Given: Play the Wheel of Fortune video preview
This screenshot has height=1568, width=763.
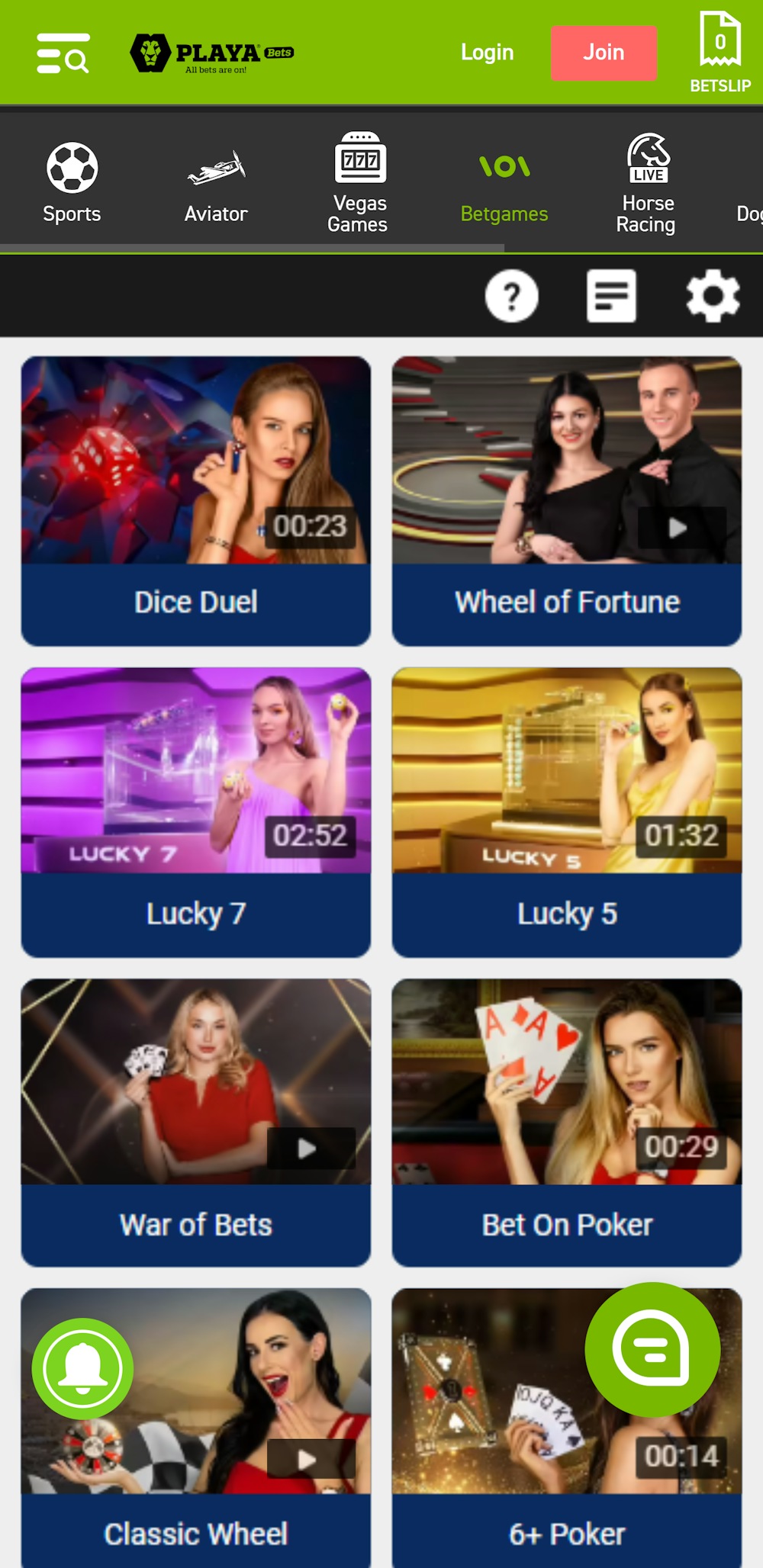Looking at the screenshot, I should pyautogui.click(x=676, y=529).
